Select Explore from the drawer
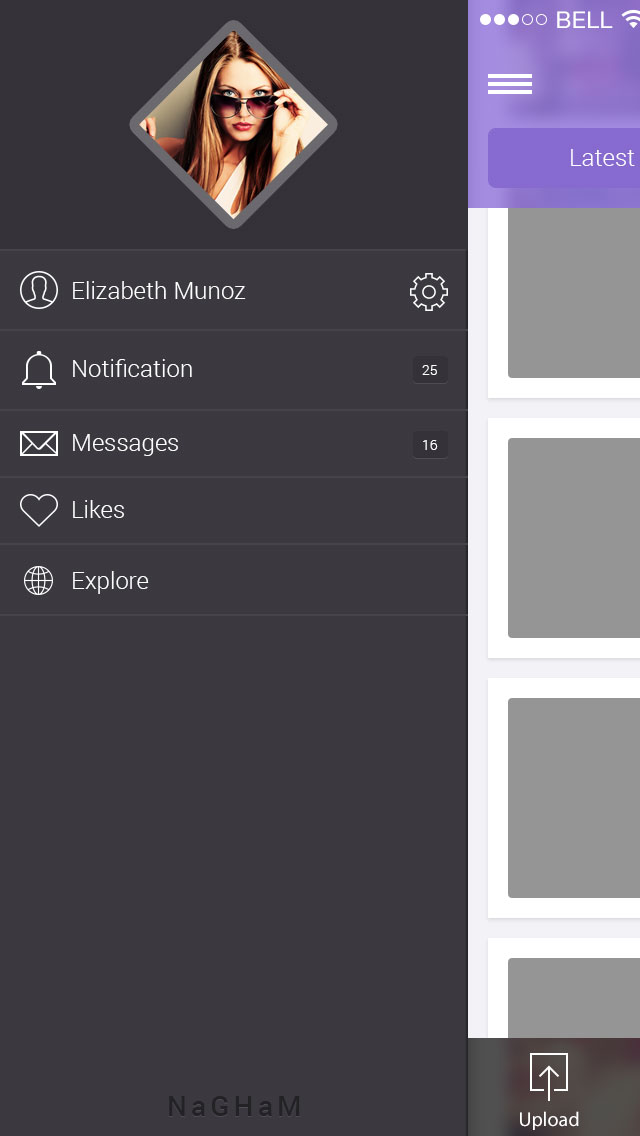 [x=110, y=581]
